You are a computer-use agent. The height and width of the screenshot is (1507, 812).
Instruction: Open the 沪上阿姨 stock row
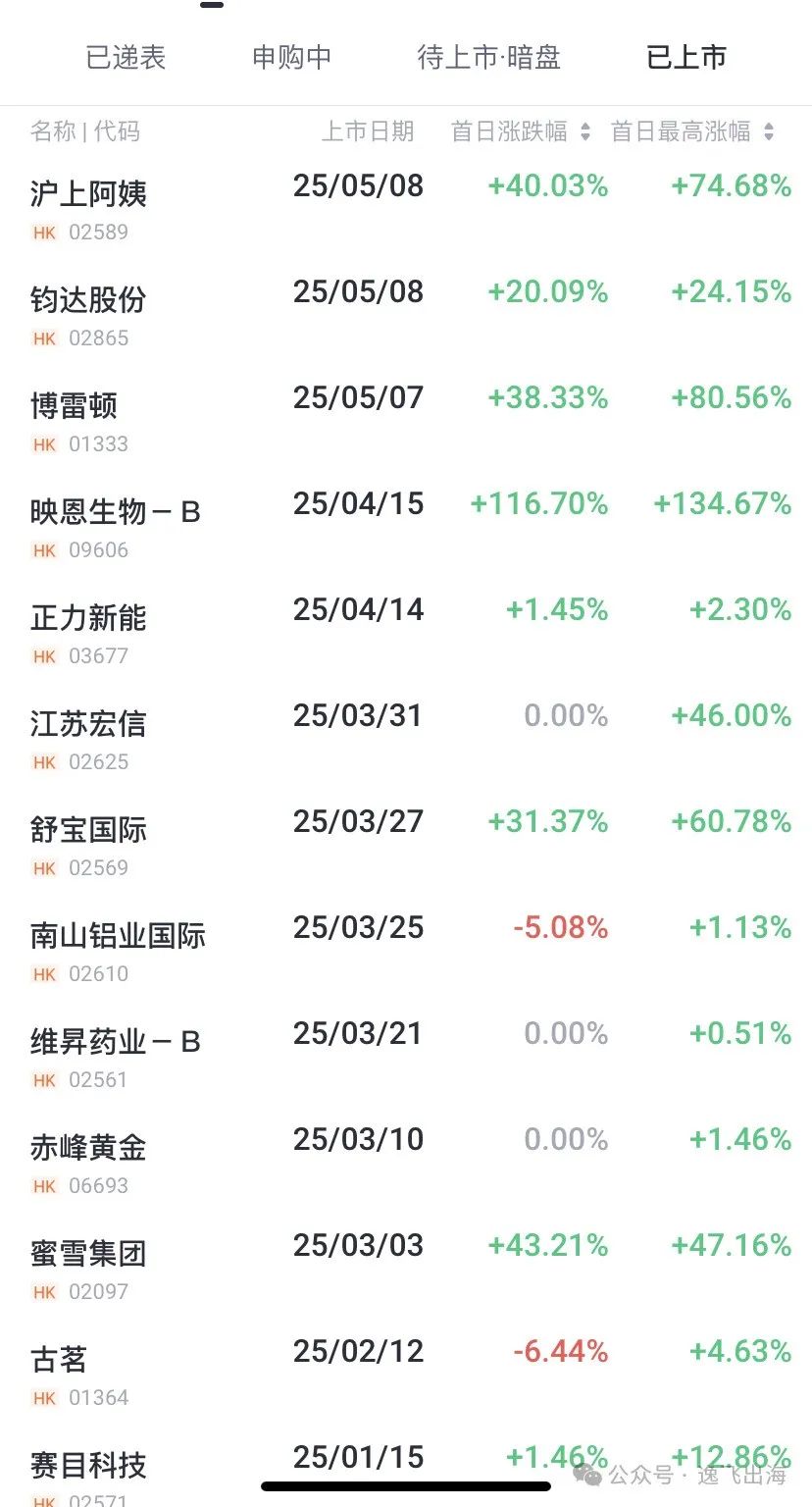coord(406,208)
